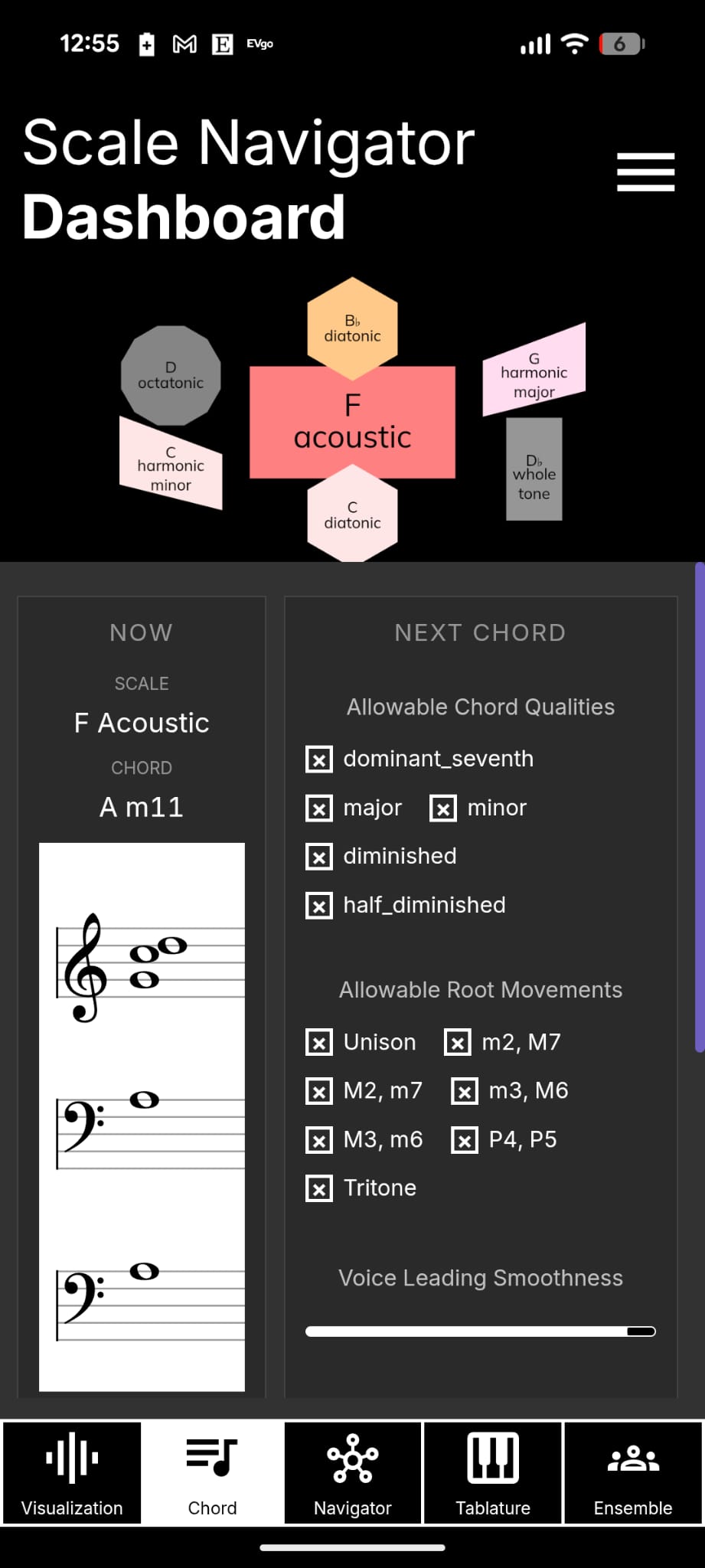
Task: Tap the central F acoustic scale
Action: tap(352, 422)
